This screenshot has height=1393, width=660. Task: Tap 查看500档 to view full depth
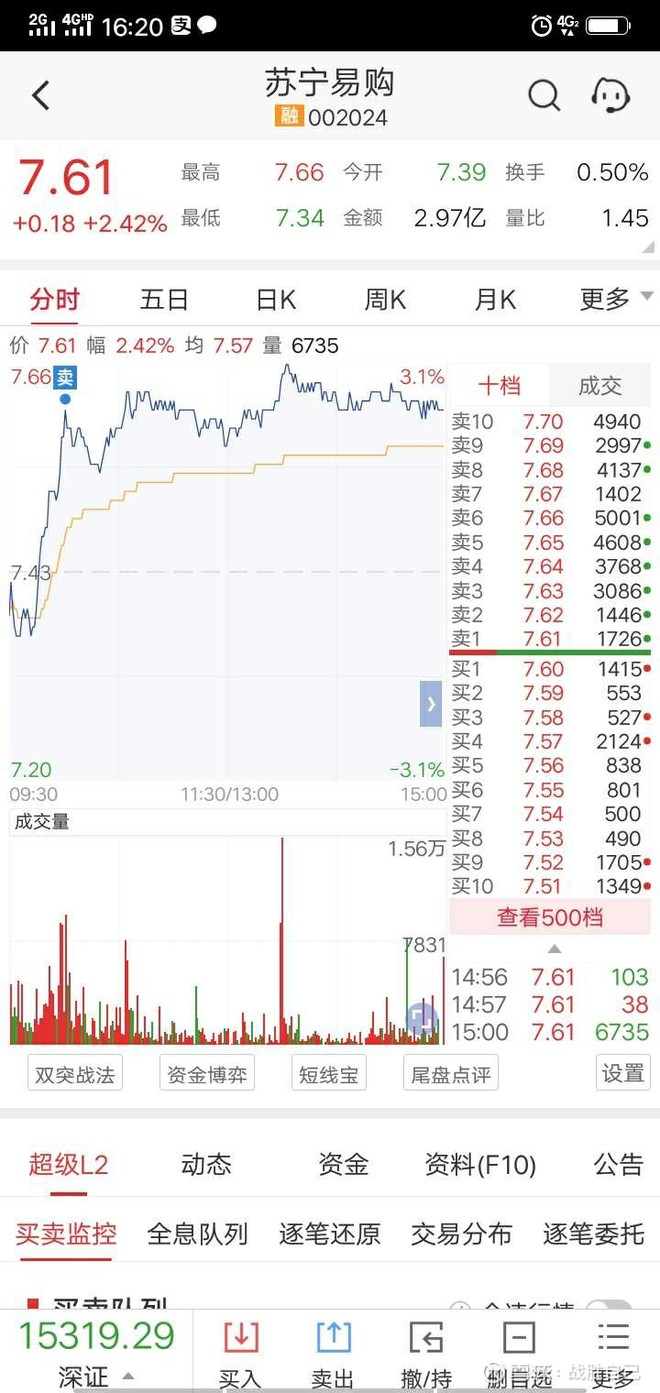[550, 917]
